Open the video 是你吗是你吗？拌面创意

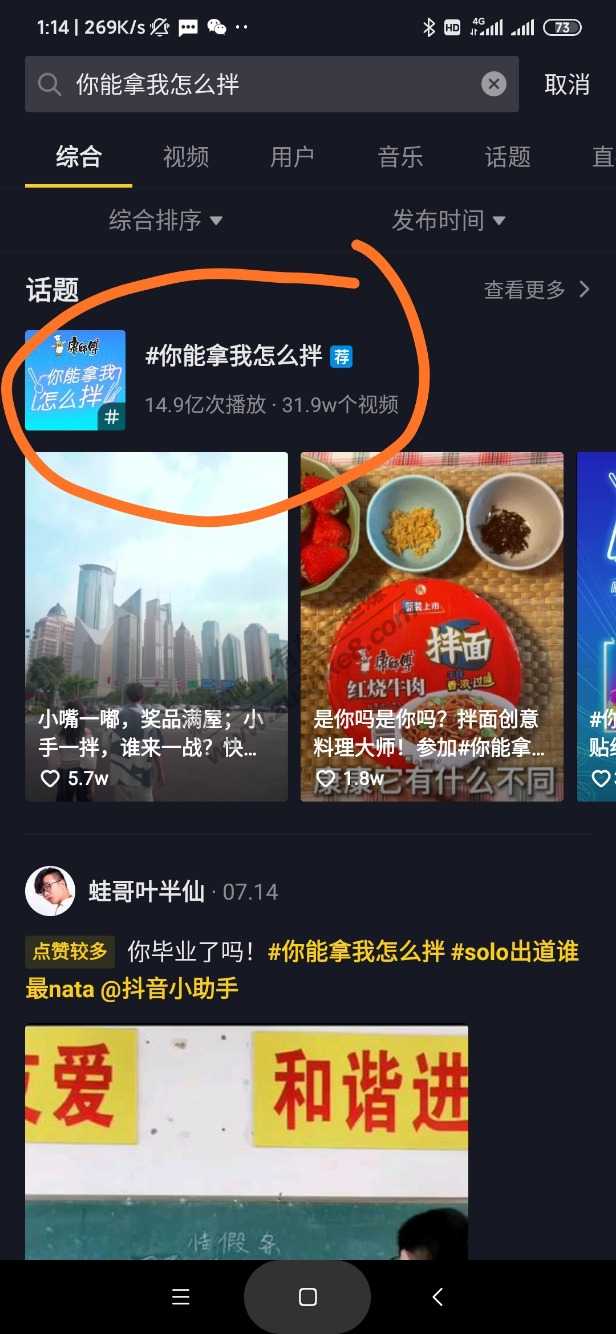coord(432,627)
